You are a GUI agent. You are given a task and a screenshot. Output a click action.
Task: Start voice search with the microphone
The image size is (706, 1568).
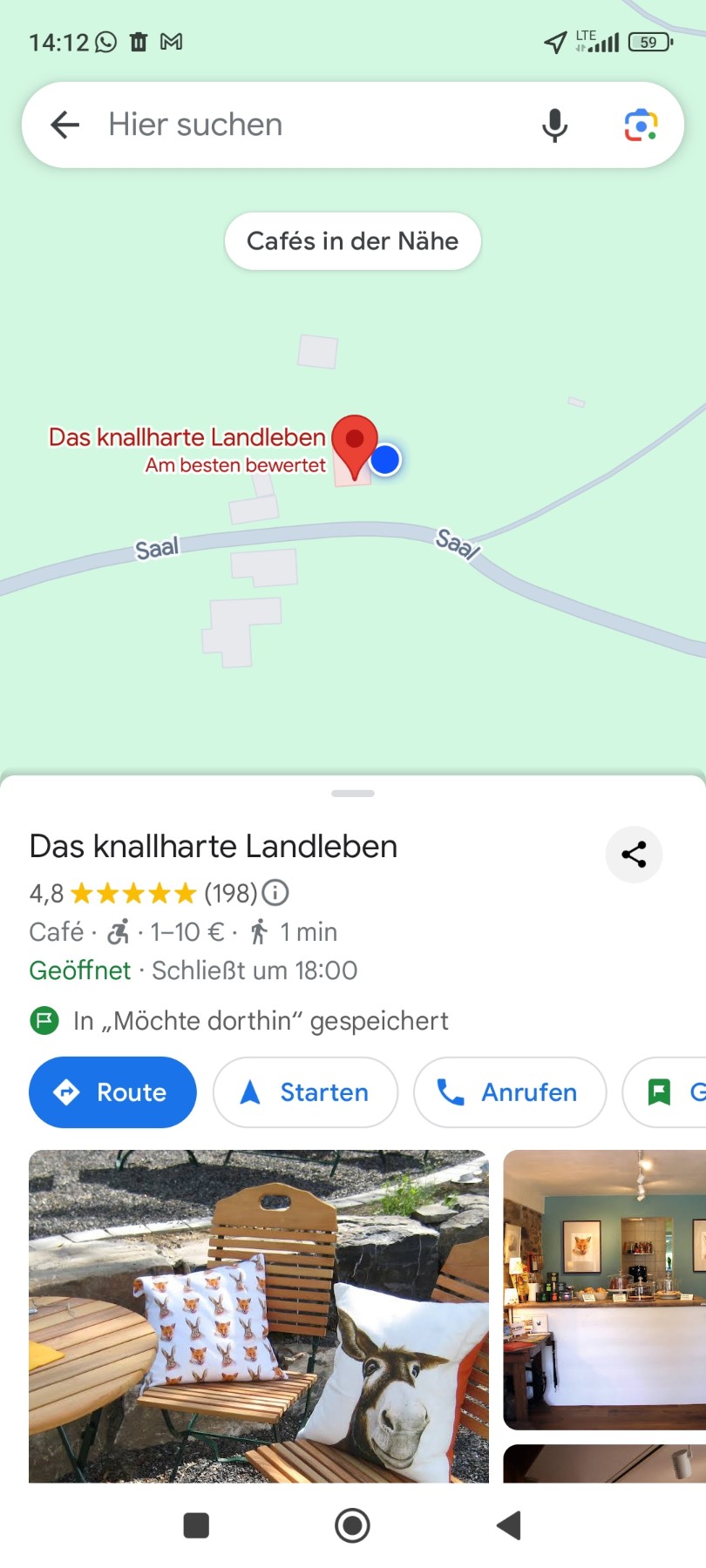554,125
